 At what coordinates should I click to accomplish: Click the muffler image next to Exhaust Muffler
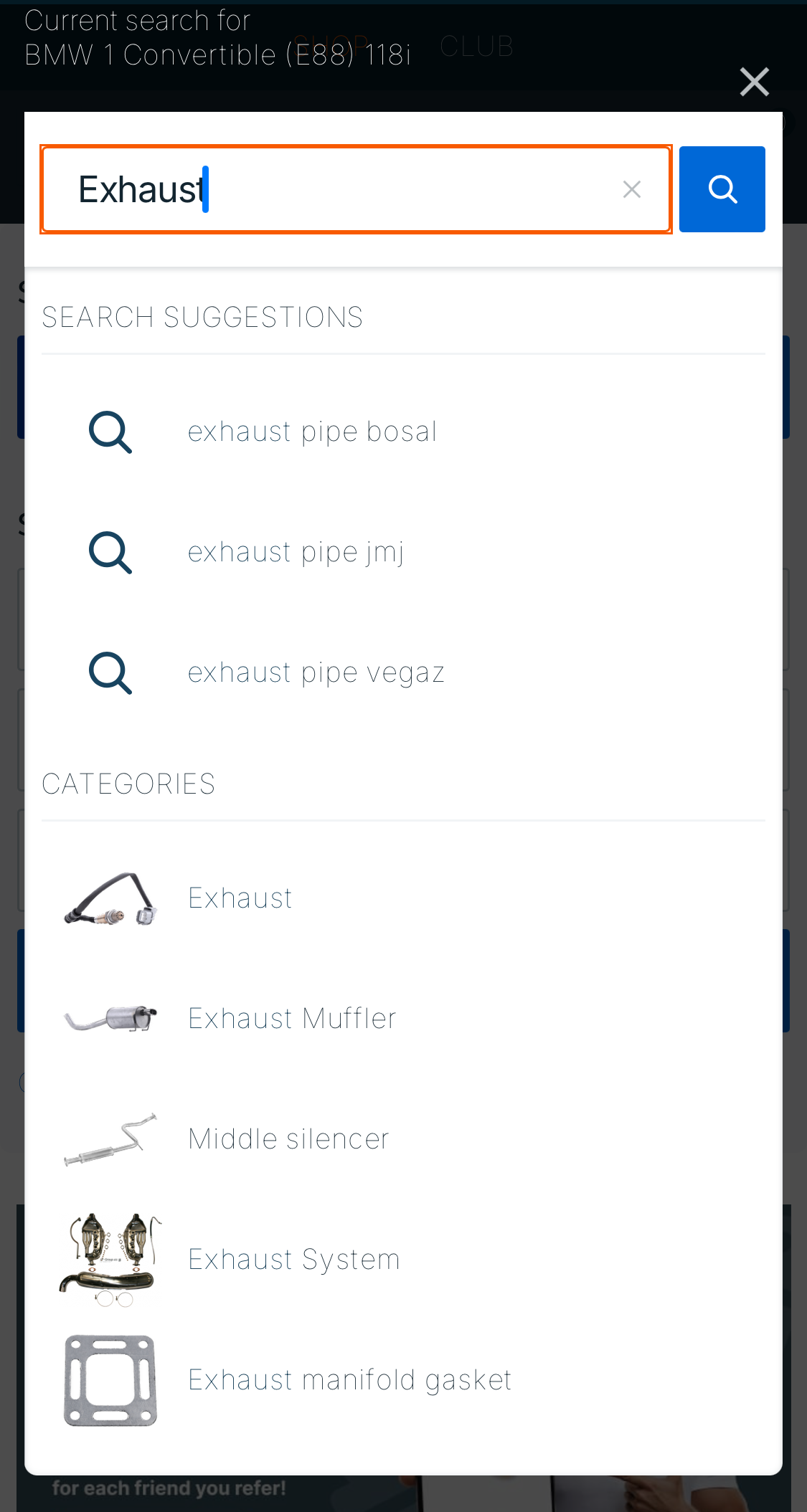pyautogui.click(x=109, y=1018)
